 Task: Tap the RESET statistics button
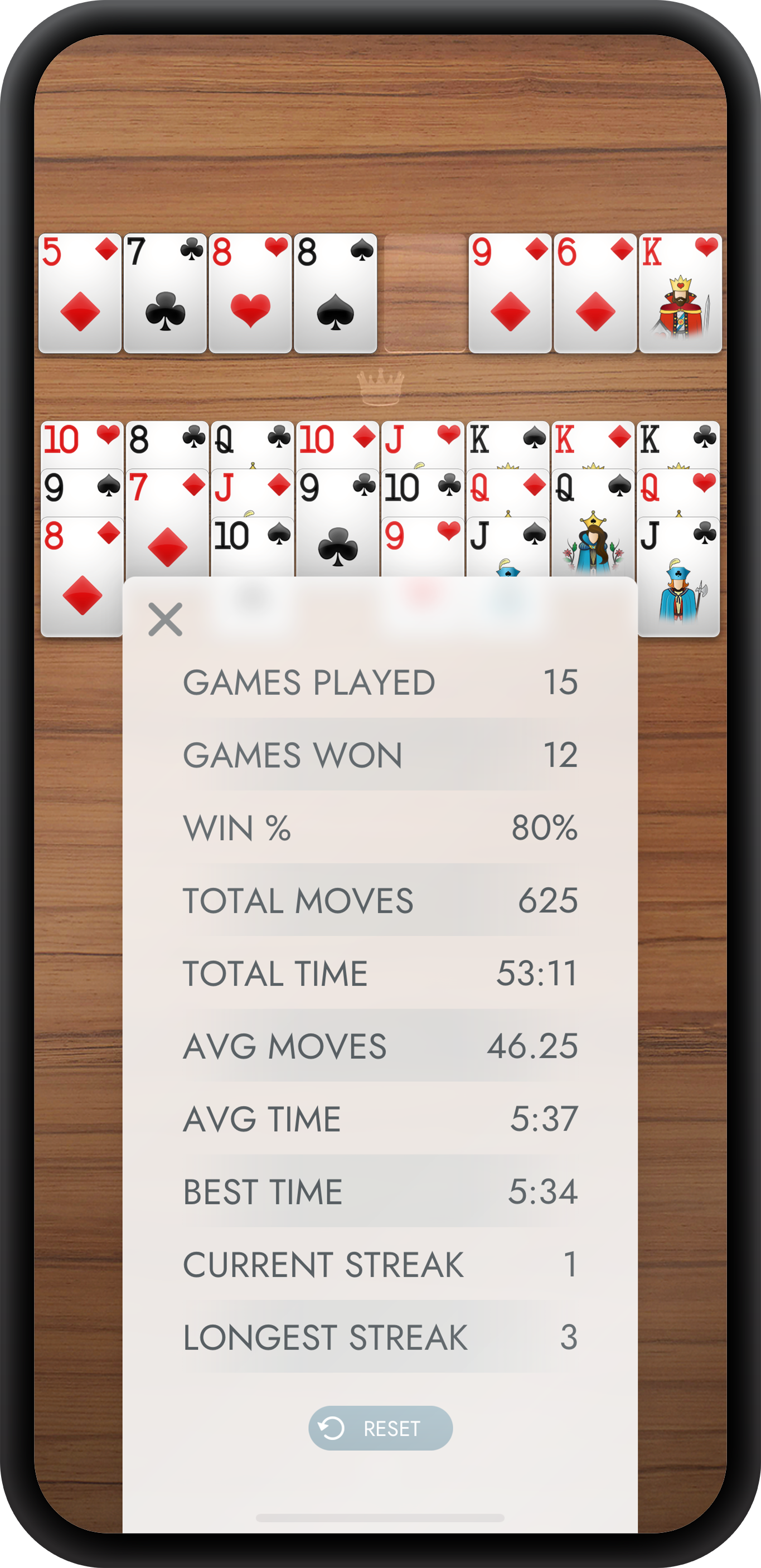pos(380,1428)
